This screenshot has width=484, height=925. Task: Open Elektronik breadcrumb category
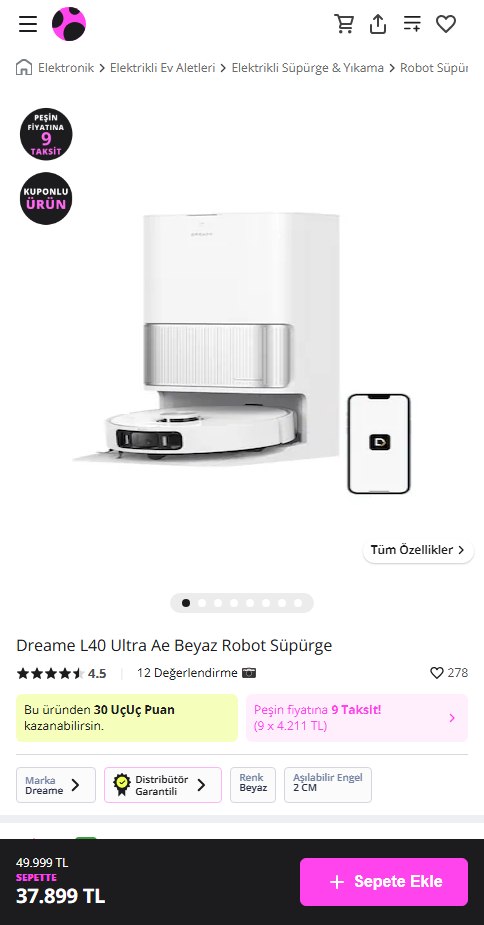pyautogui.click(x=66, y=68)
